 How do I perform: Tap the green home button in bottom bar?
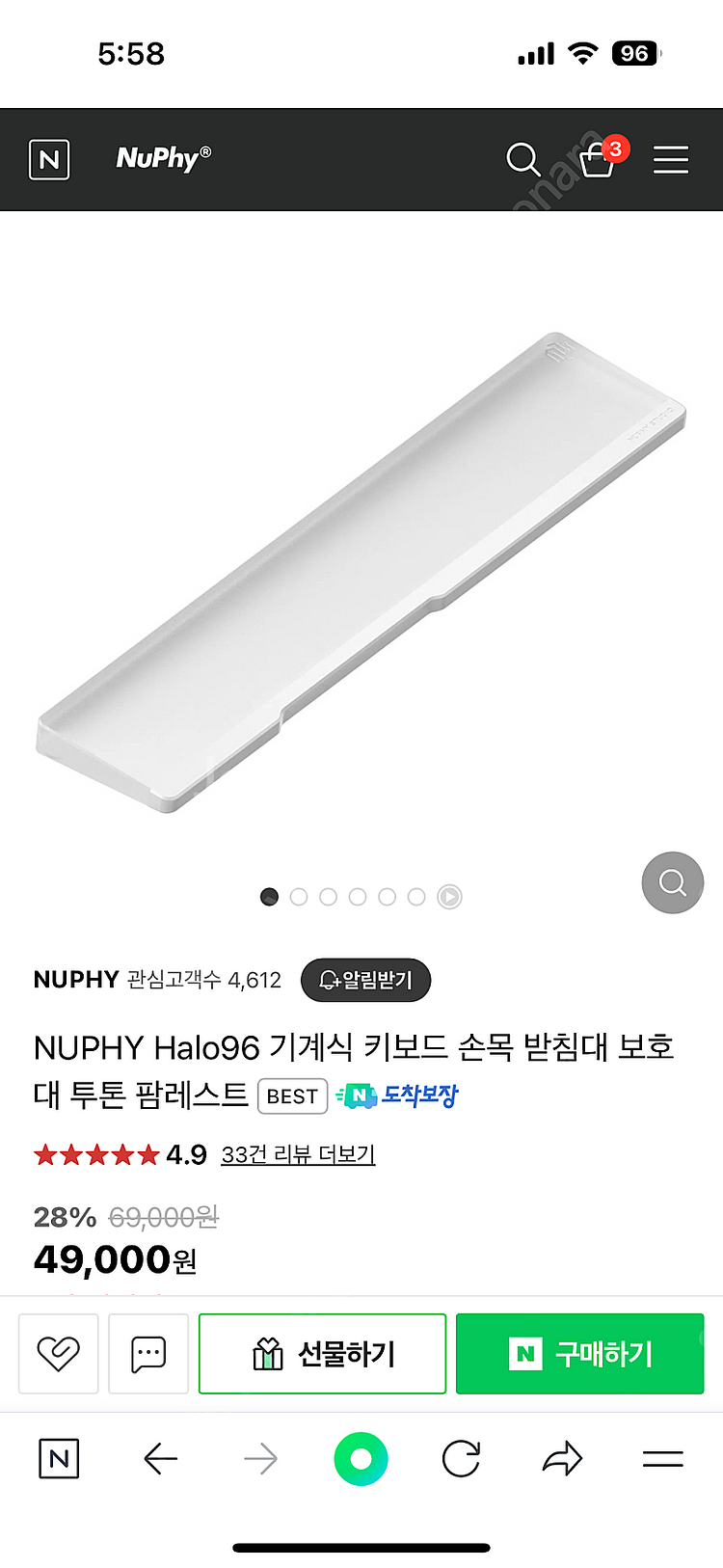[361, 1458]
